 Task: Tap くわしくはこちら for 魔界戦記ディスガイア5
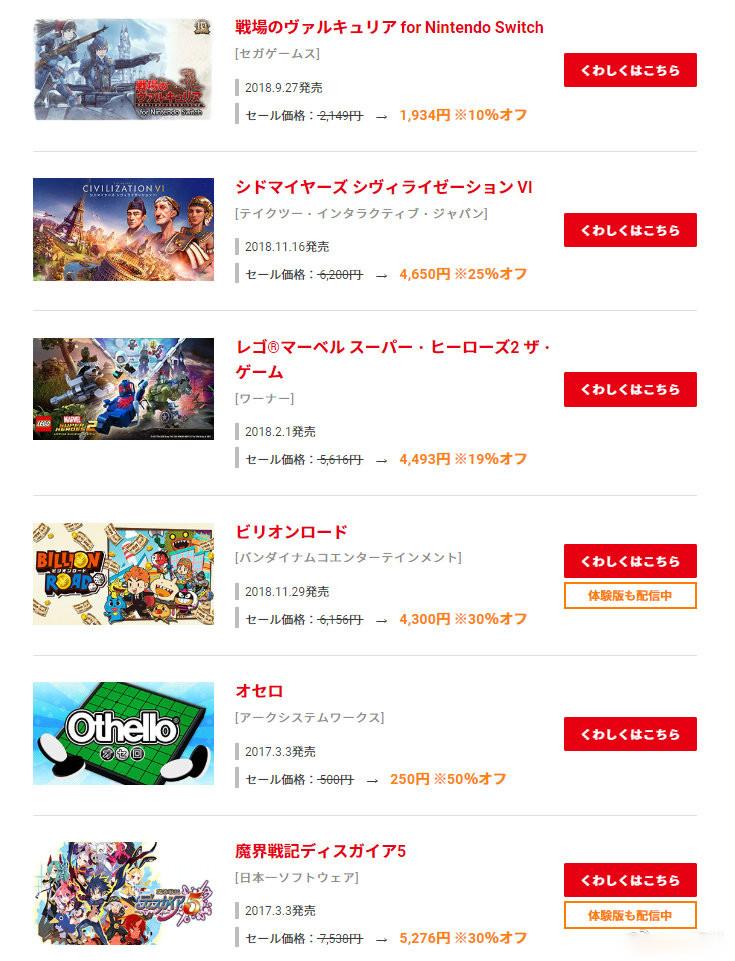pyautogui.click(x=630, y=880)
